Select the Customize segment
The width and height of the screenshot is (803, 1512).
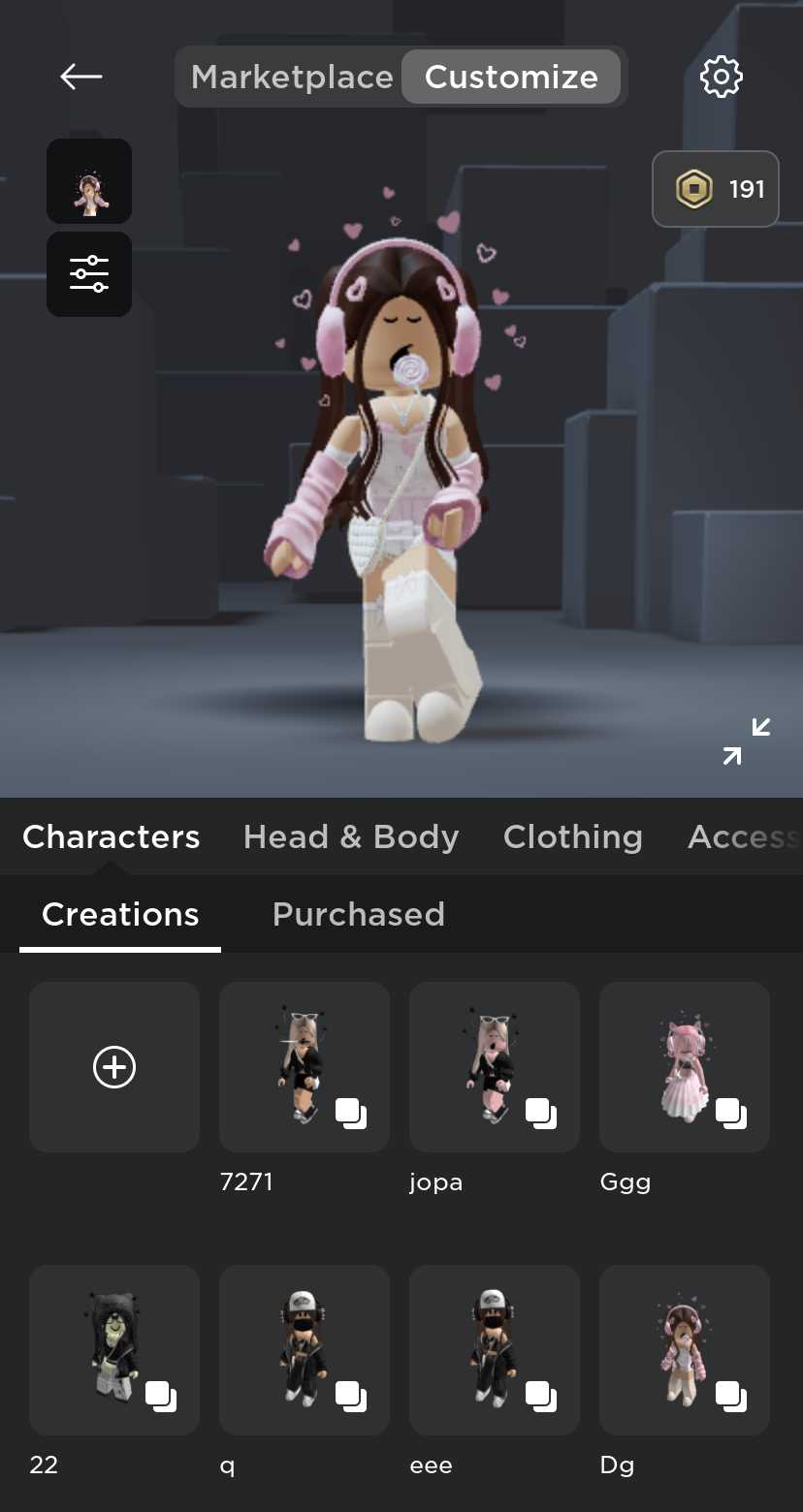[511, 77]
